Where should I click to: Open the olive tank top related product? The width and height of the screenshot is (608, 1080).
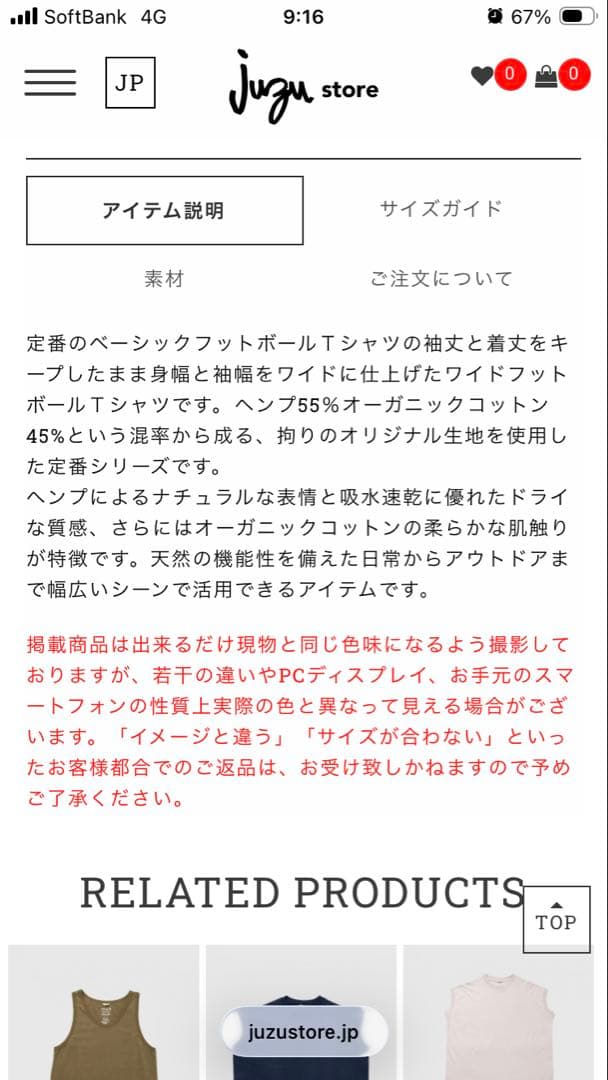[x=104, y=1012]
